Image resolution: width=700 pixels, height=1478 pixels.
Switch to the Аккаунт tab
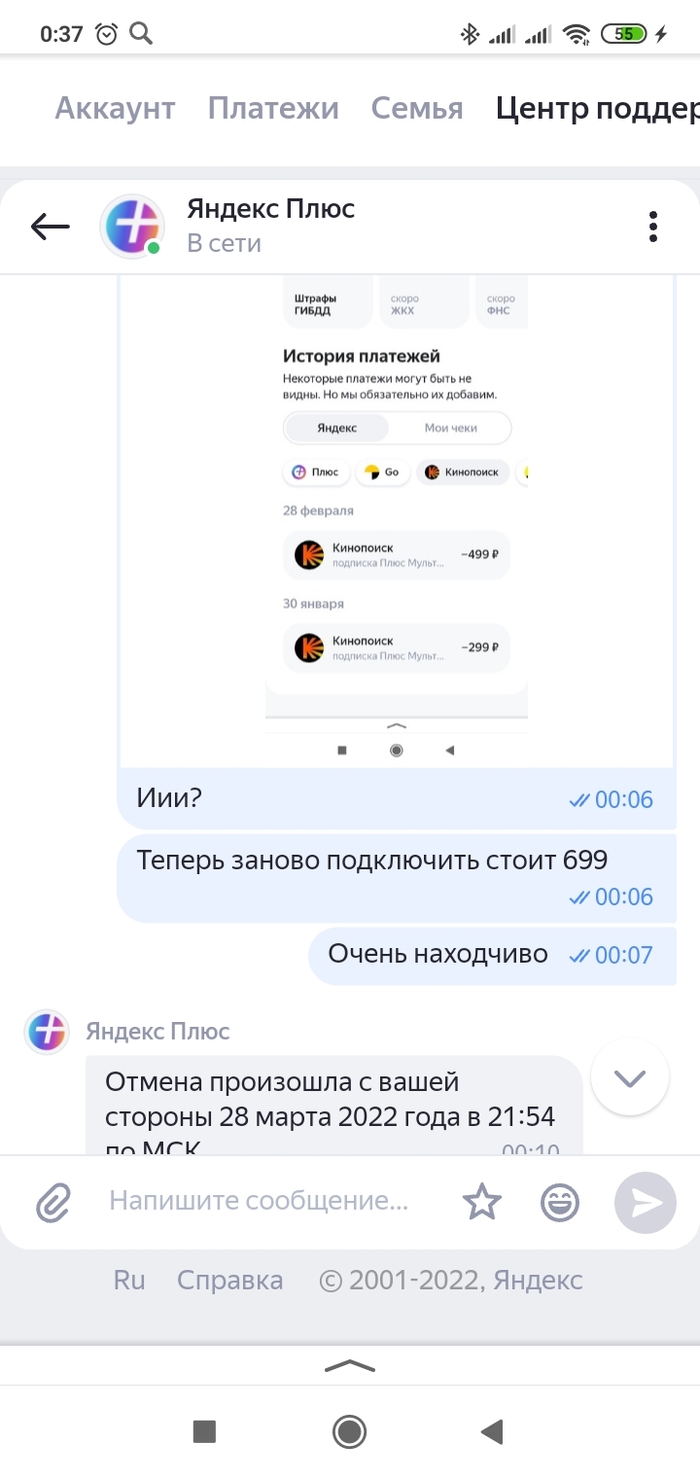tap(115, 108)
